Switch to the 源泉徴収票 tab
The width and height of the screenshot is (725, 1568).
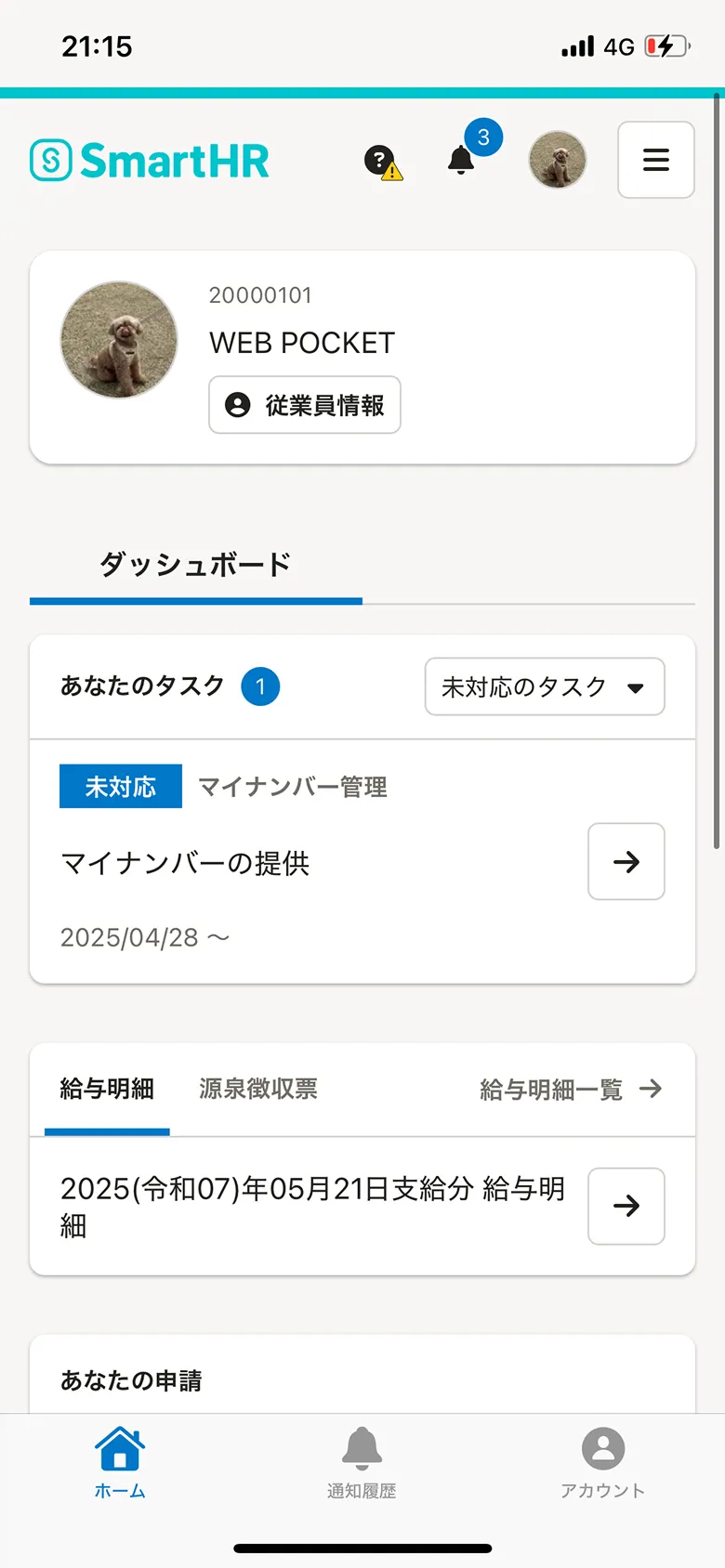click(x=257, y=1090)
